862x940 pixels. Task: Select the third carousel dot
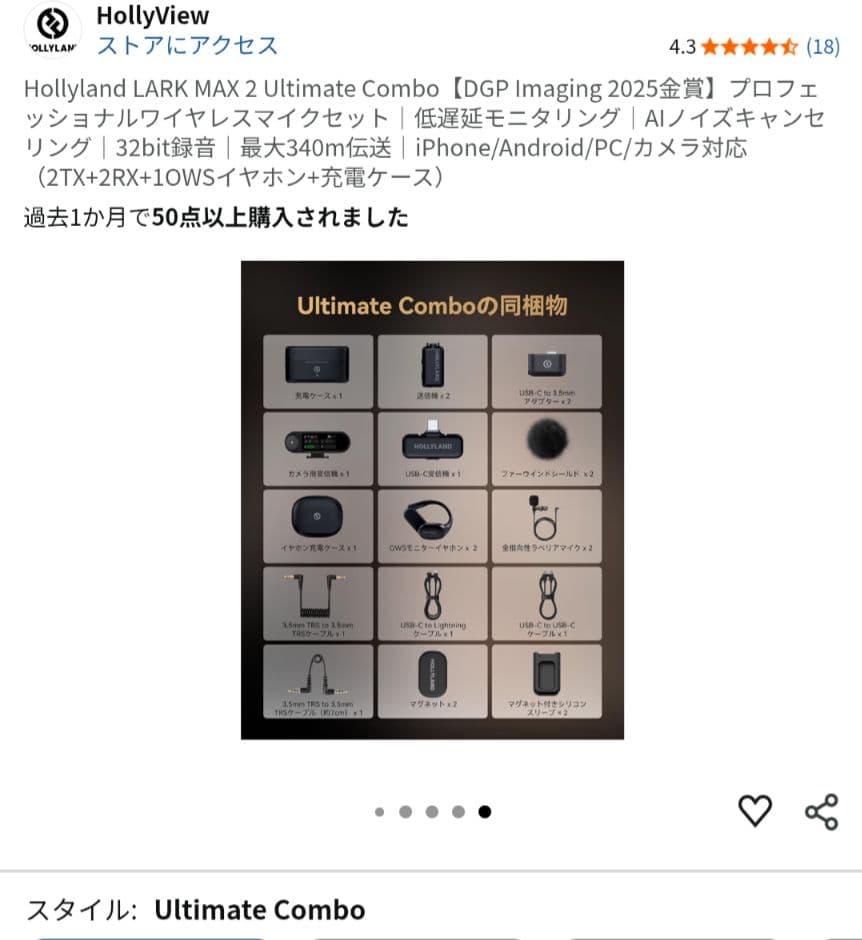point(431,812)
